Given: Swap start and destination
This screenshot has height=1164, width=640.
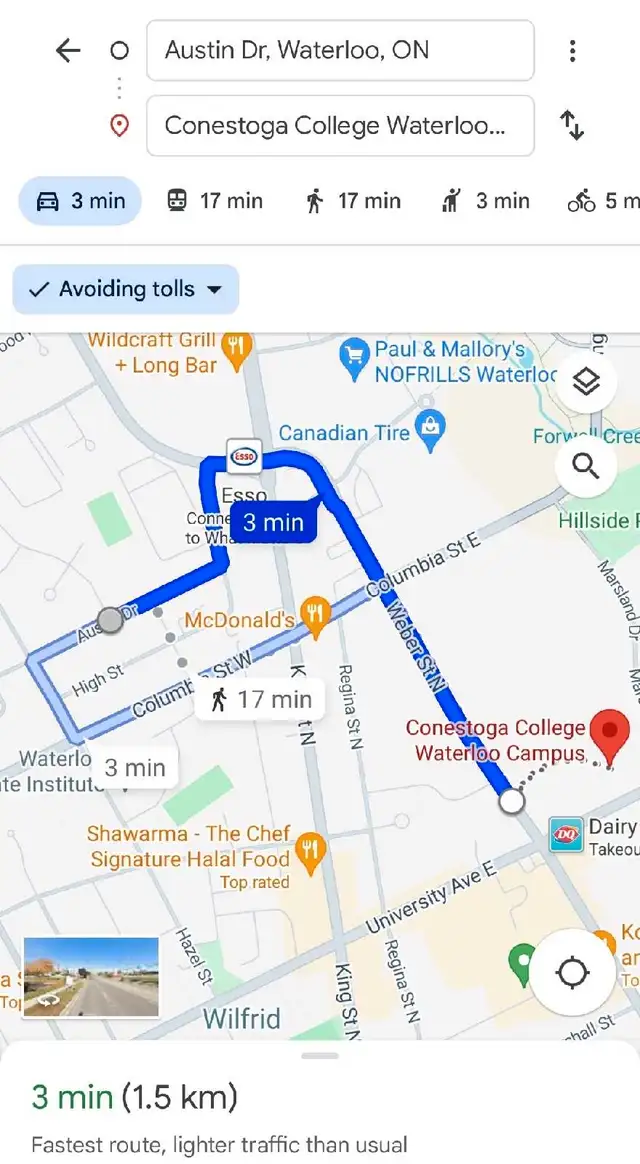Looking at the screenshot, I should pos(572,126).
